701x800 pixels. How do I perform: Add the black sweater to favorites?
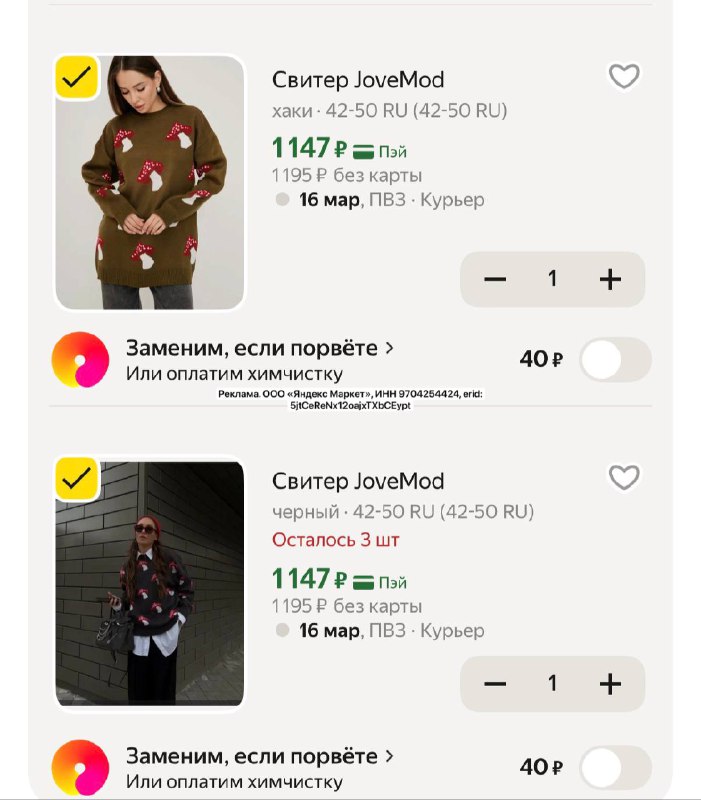(x=624, y=478)
